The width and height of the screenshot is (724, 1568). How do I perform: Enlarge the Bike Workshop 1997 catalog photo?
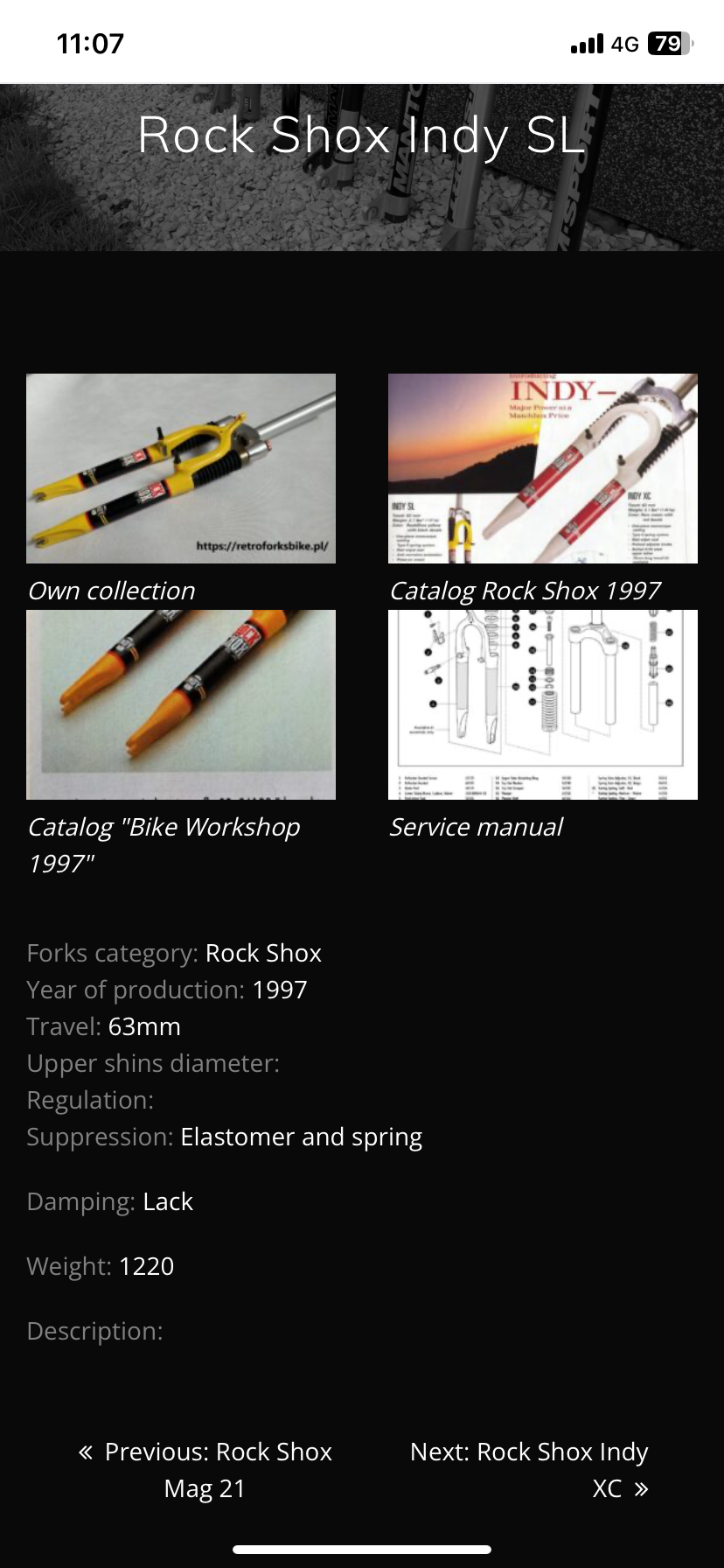181,704
